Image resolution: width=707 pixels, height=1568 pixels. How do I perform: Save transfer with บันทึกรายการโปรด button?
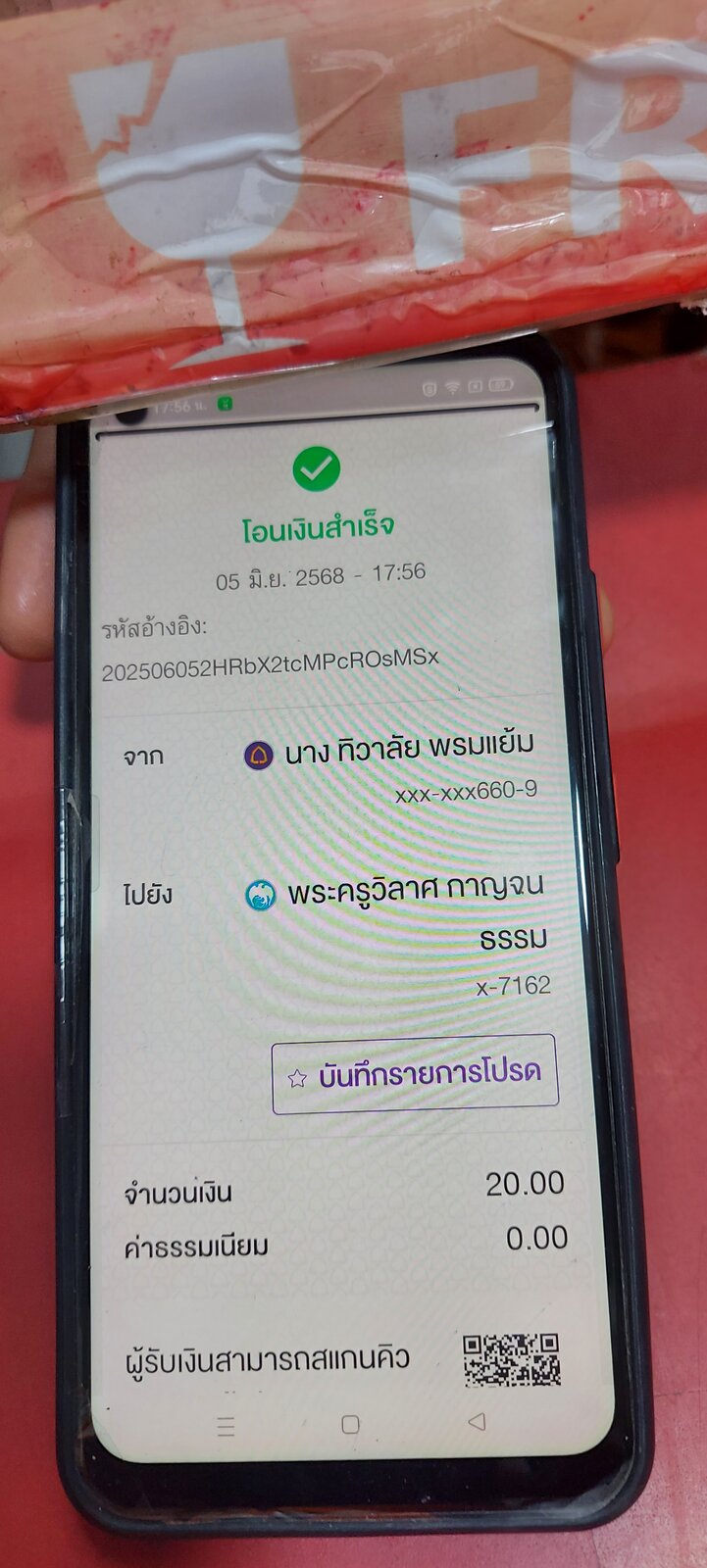click(415, 1074)
